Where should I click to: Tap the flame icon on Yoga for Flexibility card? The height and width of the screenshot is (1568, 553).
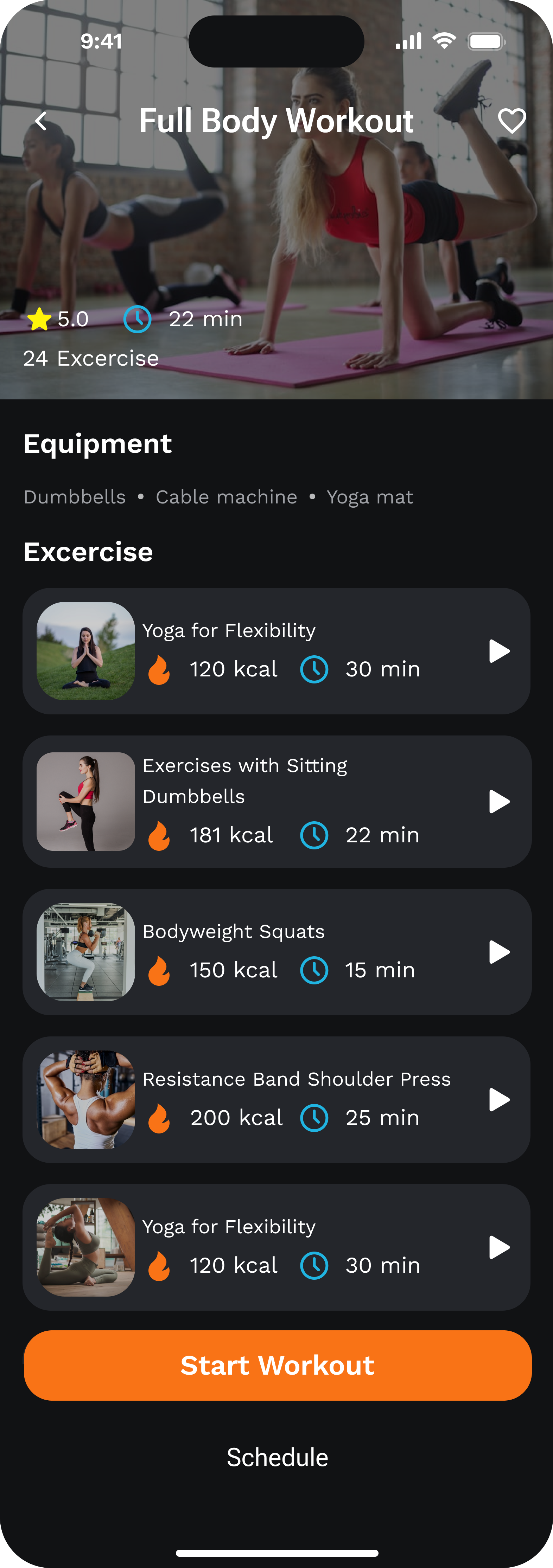(x=159, y=669)
